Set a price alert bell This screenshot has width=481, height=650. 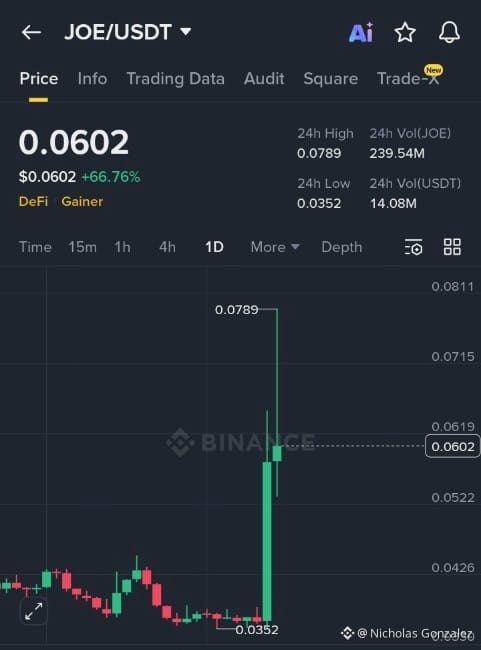point(449,32)
